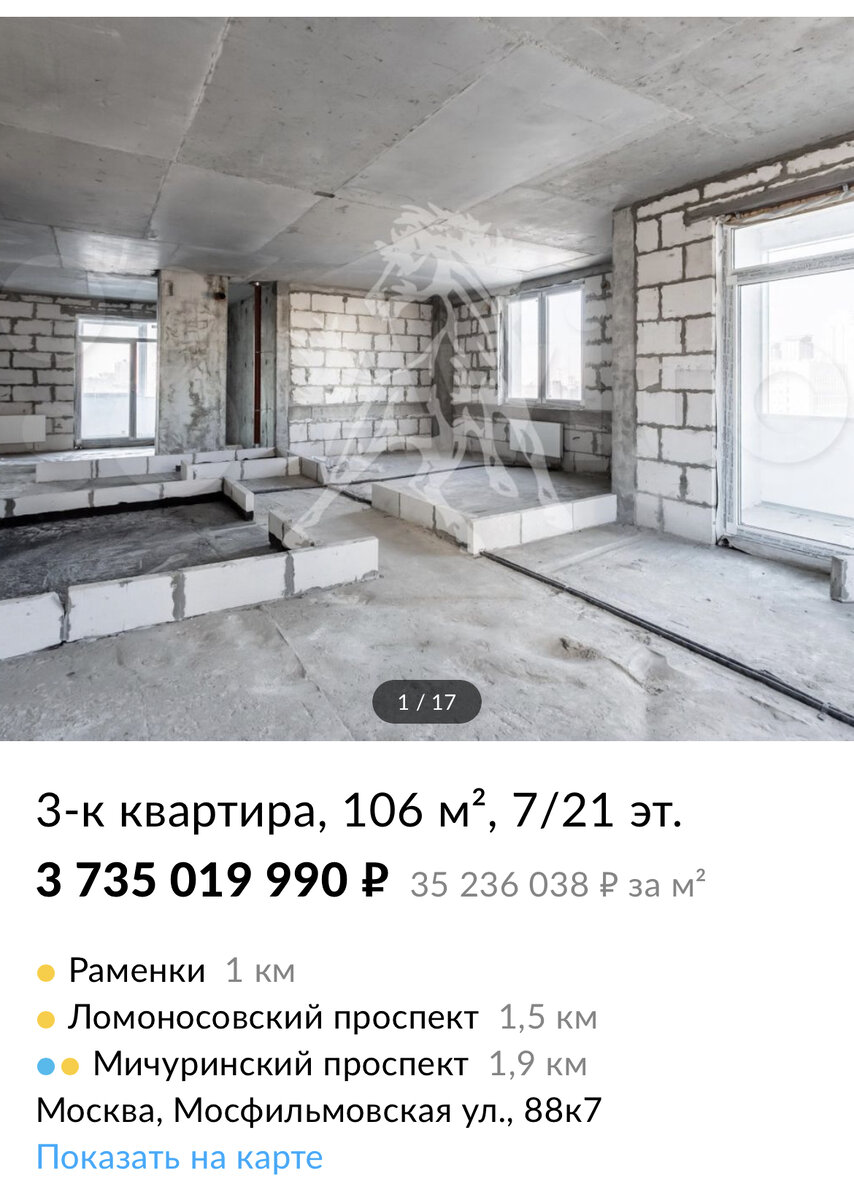
Task: Click the distance label 1,9 км
Action: point(540,1066)
